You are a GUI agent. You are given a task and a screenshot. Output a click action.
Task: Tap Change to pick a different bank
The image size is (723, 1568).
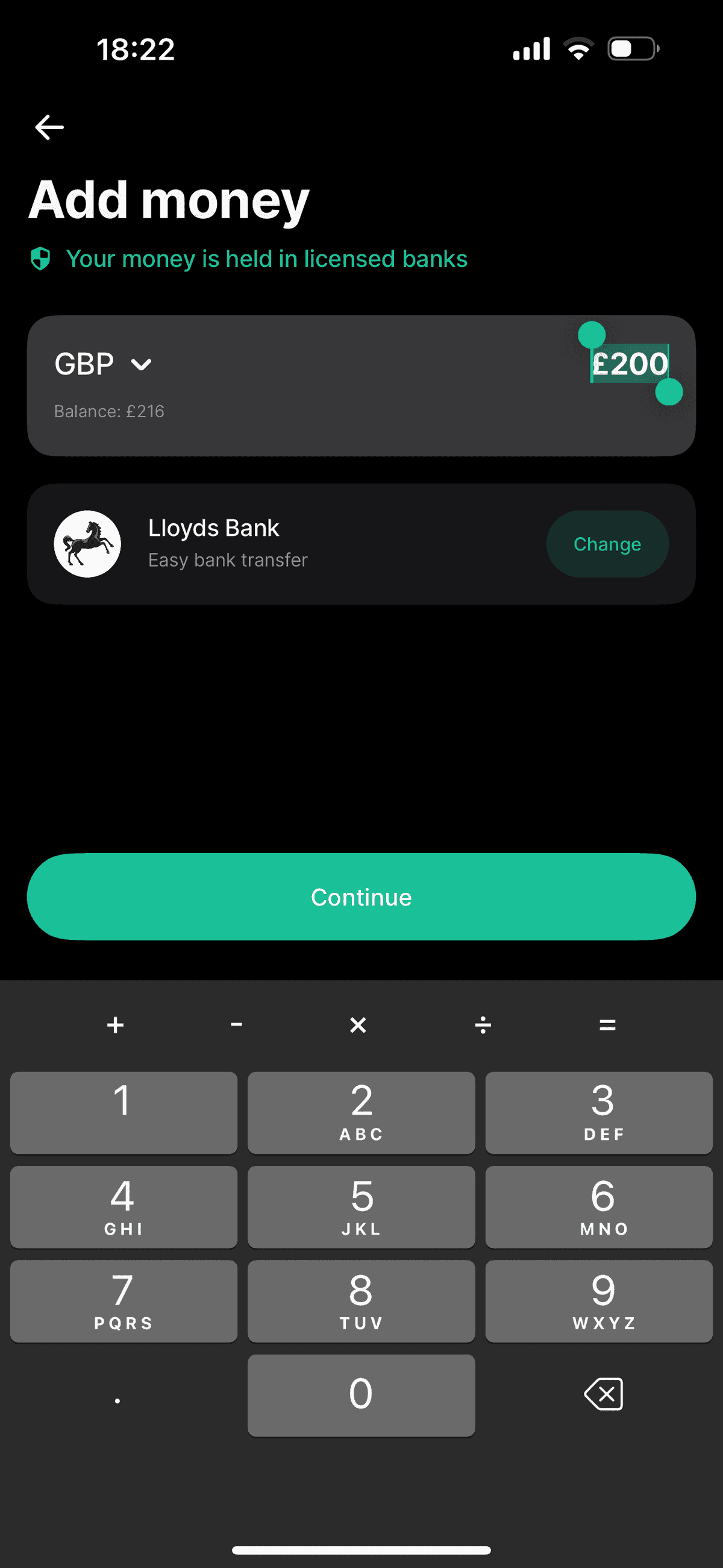(607, 544)
